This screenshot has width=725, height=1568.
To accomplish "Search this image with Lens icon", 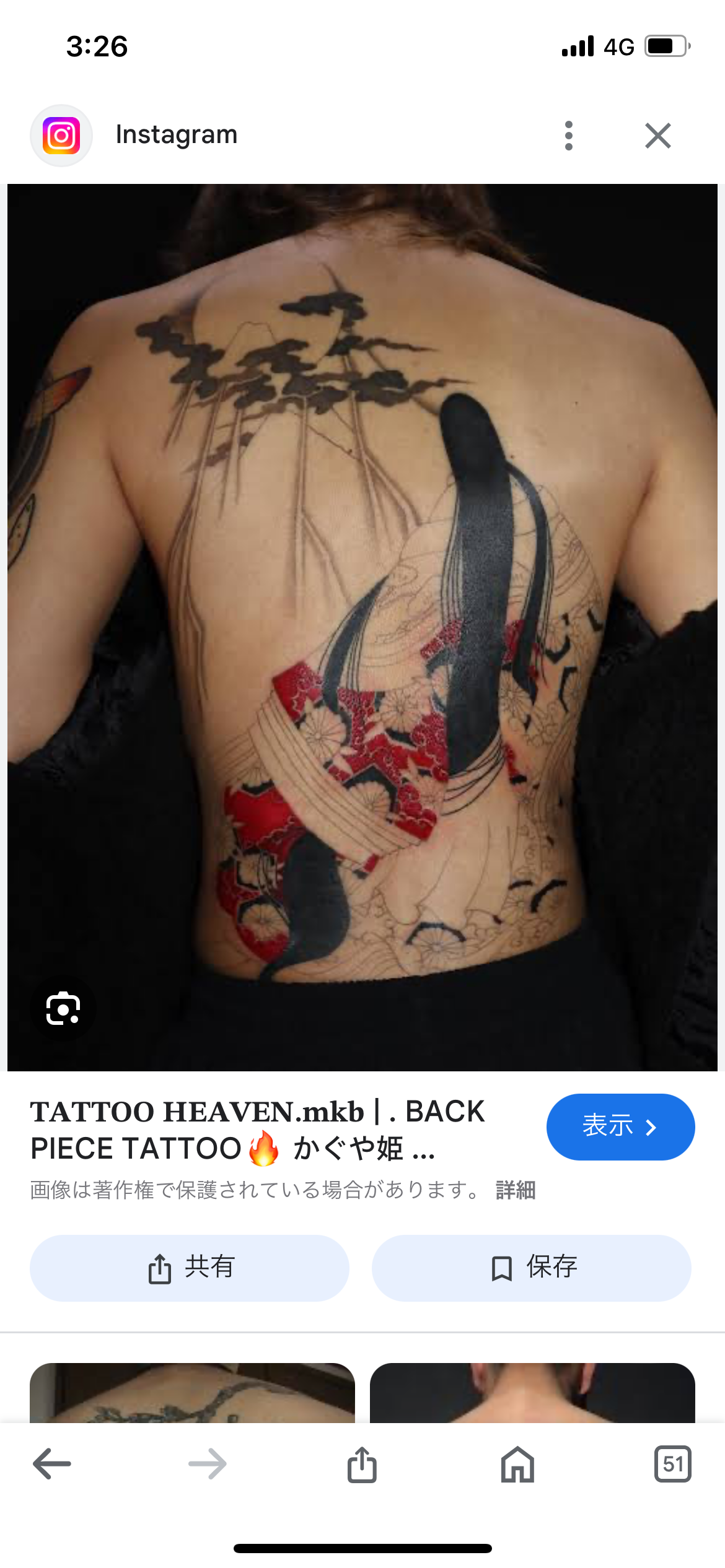I will click(63, 1009).
